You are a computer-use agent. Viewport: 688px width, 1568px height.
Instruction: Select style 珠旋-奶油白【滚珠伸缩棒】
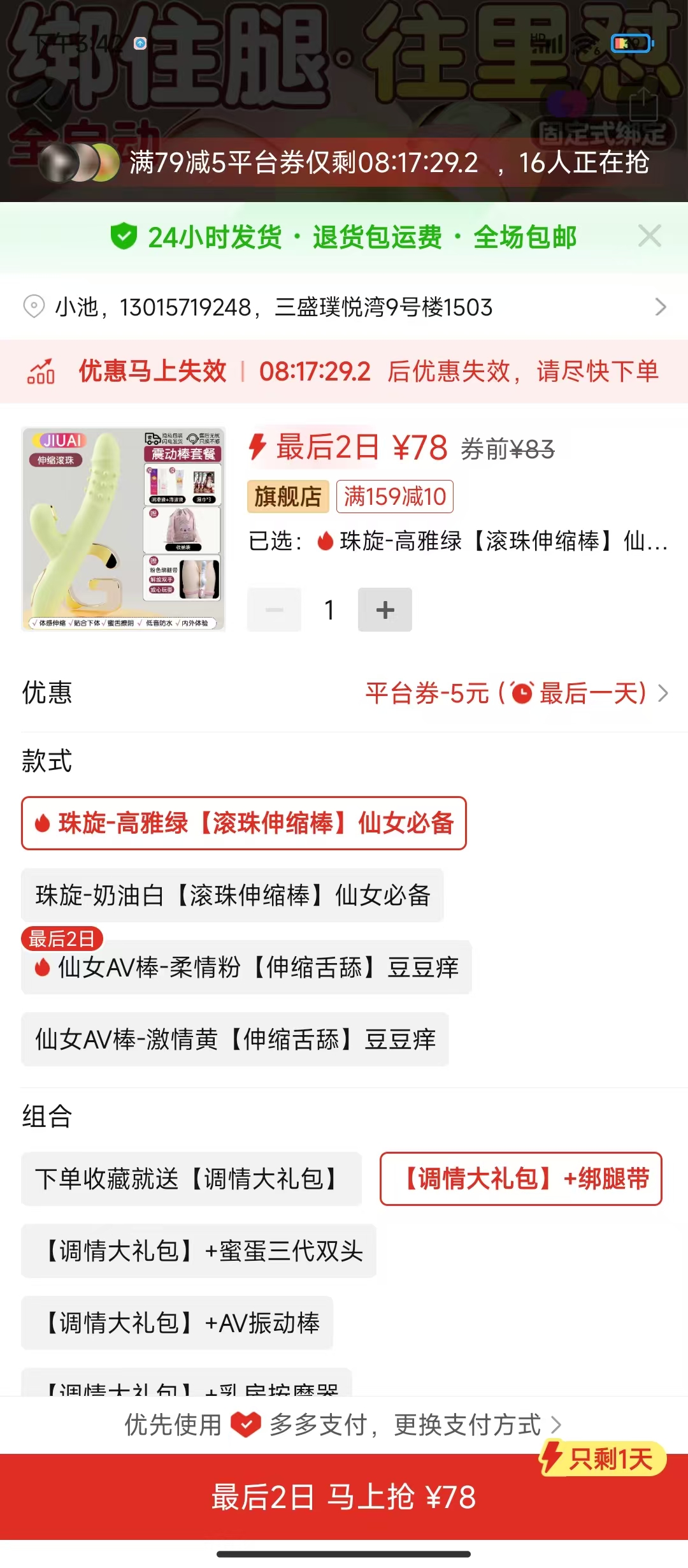(x=233, y=895)
